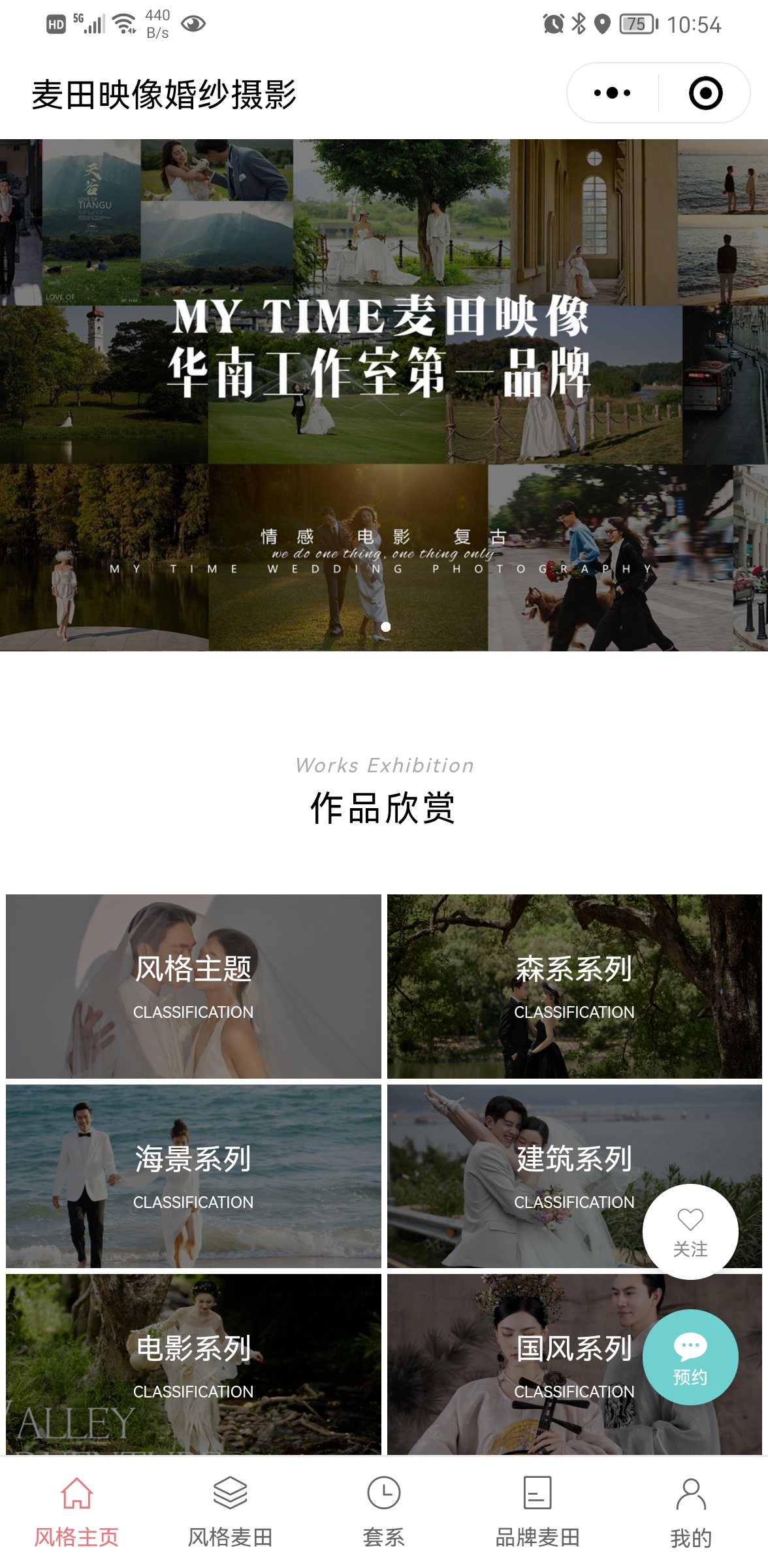Open the 我的 profile tab
This screenshot has width=768, height=1568.
pyautogui.click(x=691, y=1512)
